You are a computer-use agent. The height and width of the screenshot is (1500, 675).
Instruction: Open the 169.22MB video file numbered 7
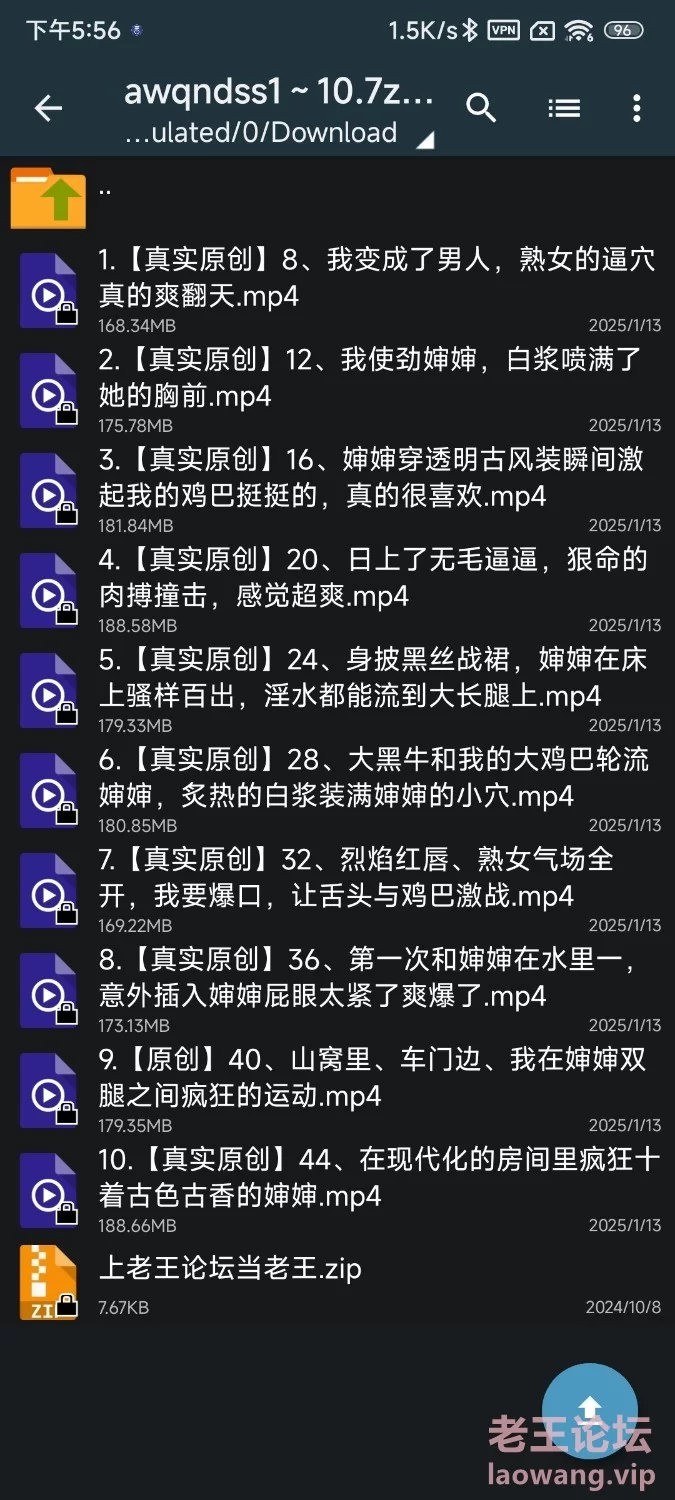pos(337,890)
